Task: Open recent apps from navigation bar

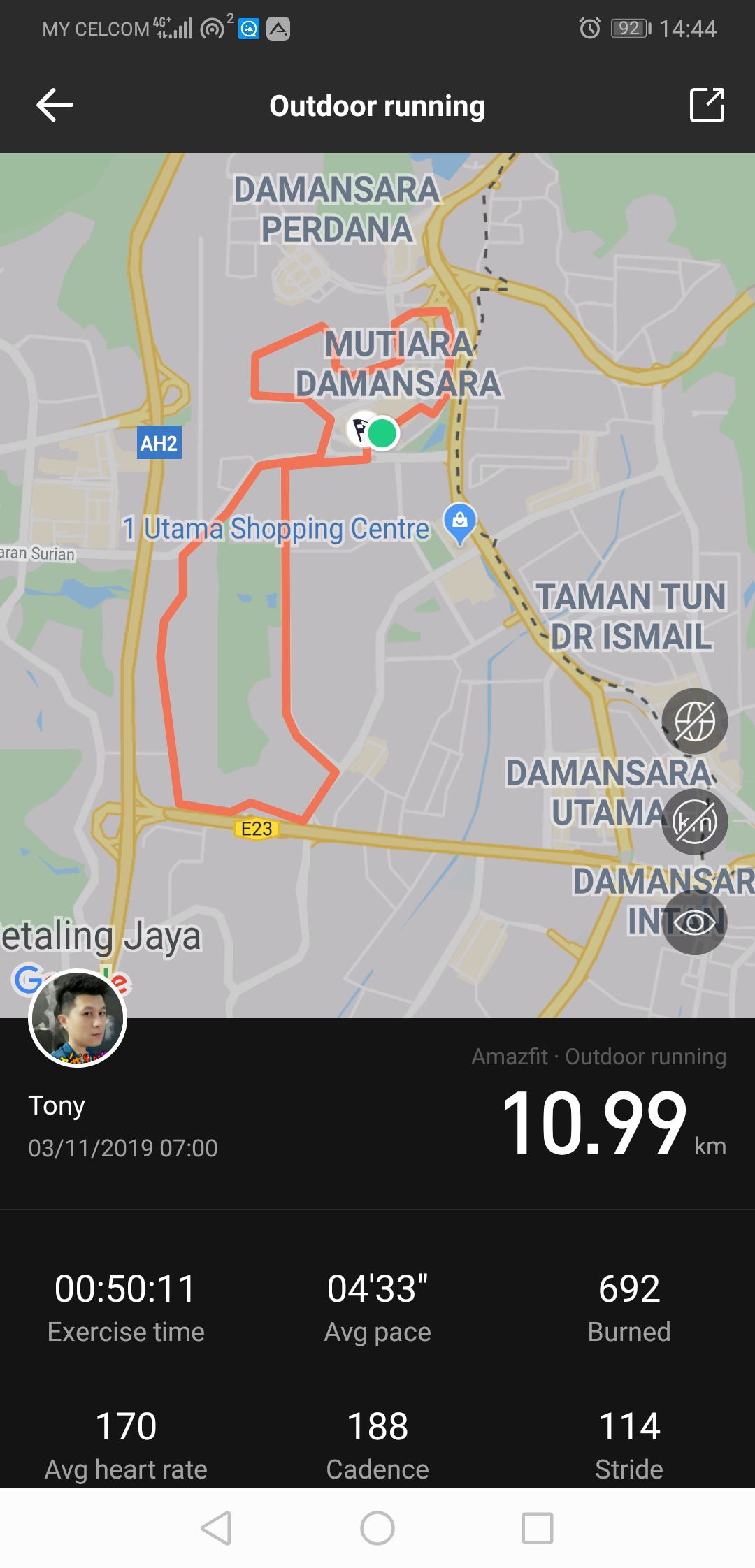Action: click(538, 1528)
